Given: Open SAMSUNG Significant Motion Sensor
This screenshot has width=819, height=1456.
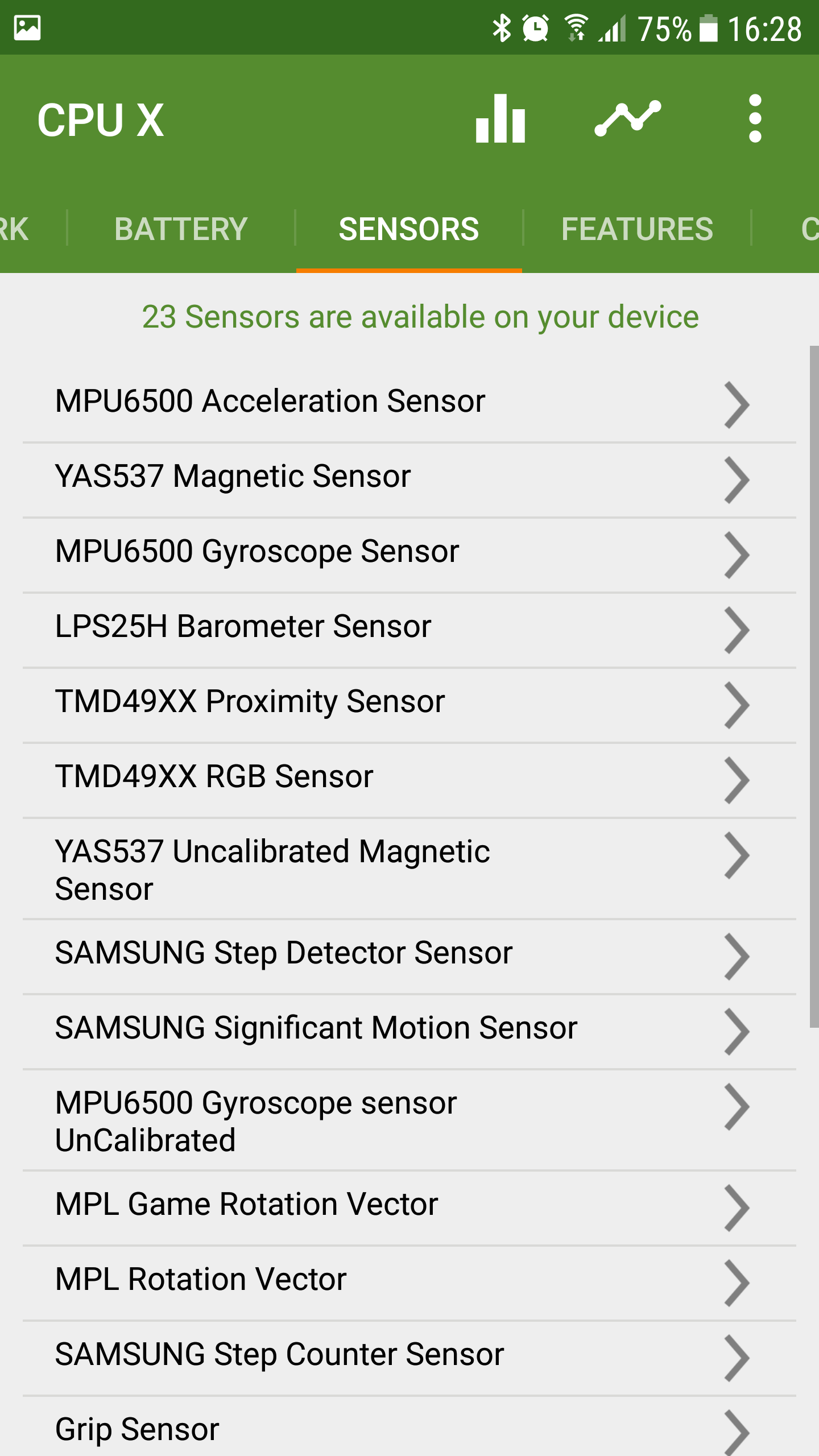Looking at the screenshot, I should coord(409,1031).
